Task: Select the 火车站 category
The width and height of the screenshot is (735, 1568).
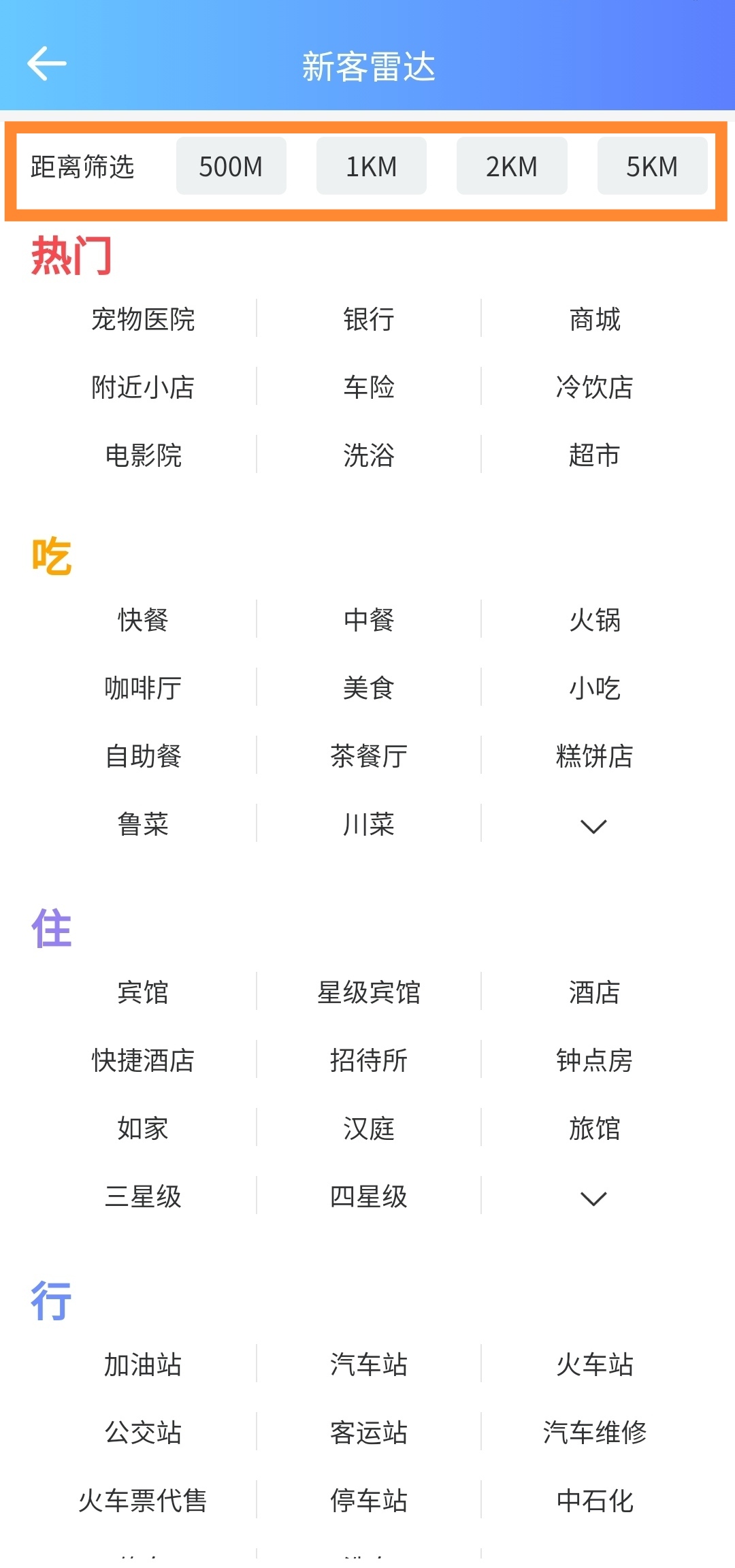Action: pos(594,1365)
